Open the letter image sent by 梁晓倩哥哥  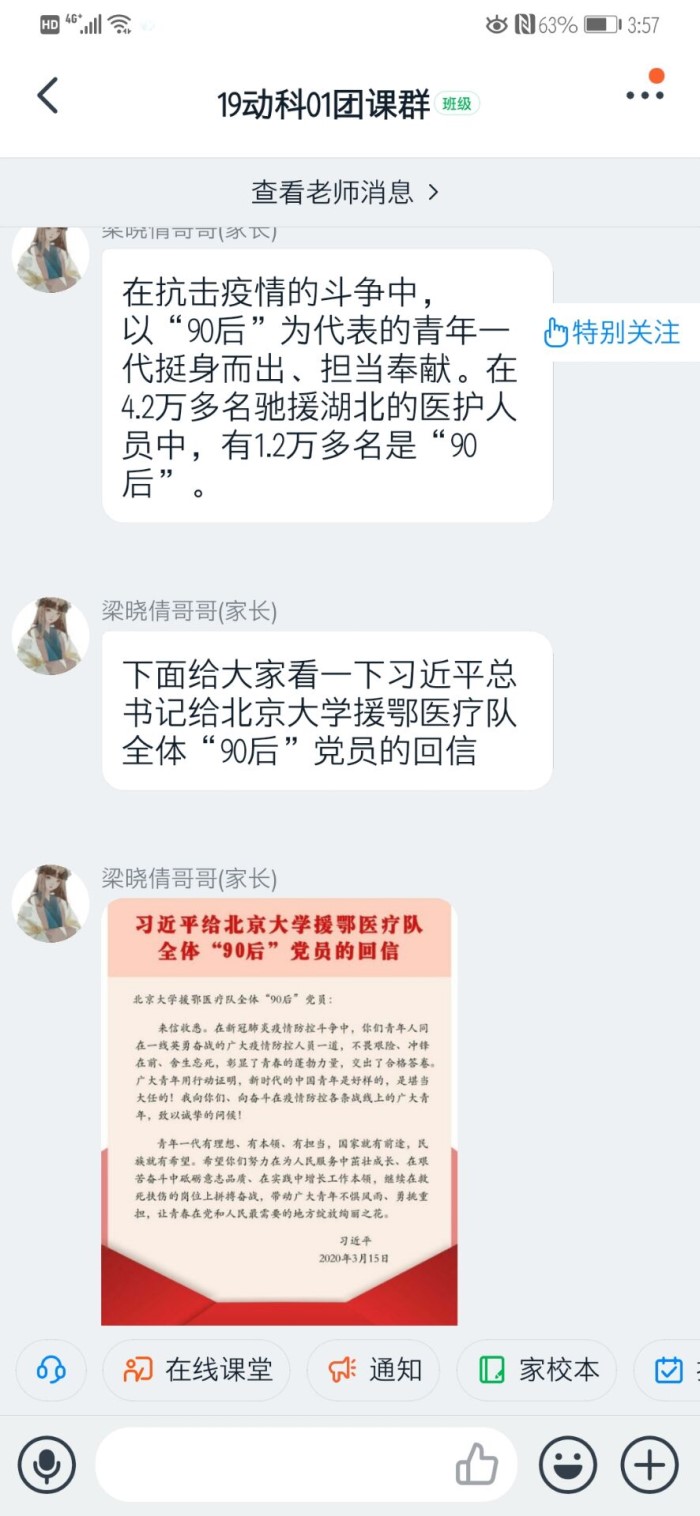click(279, 1111)
